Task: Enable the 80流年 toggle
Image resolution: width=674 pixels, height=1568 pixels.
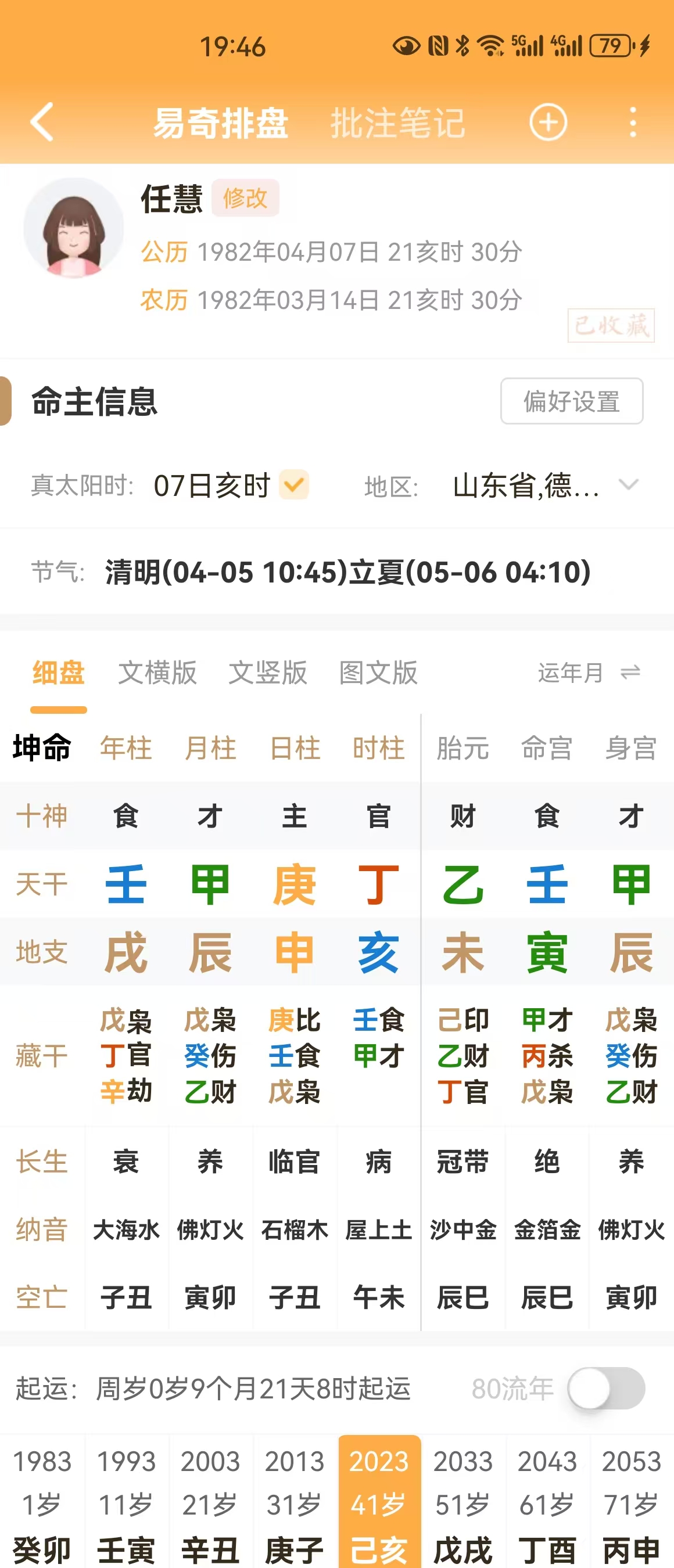Action: pos(606,1389)
